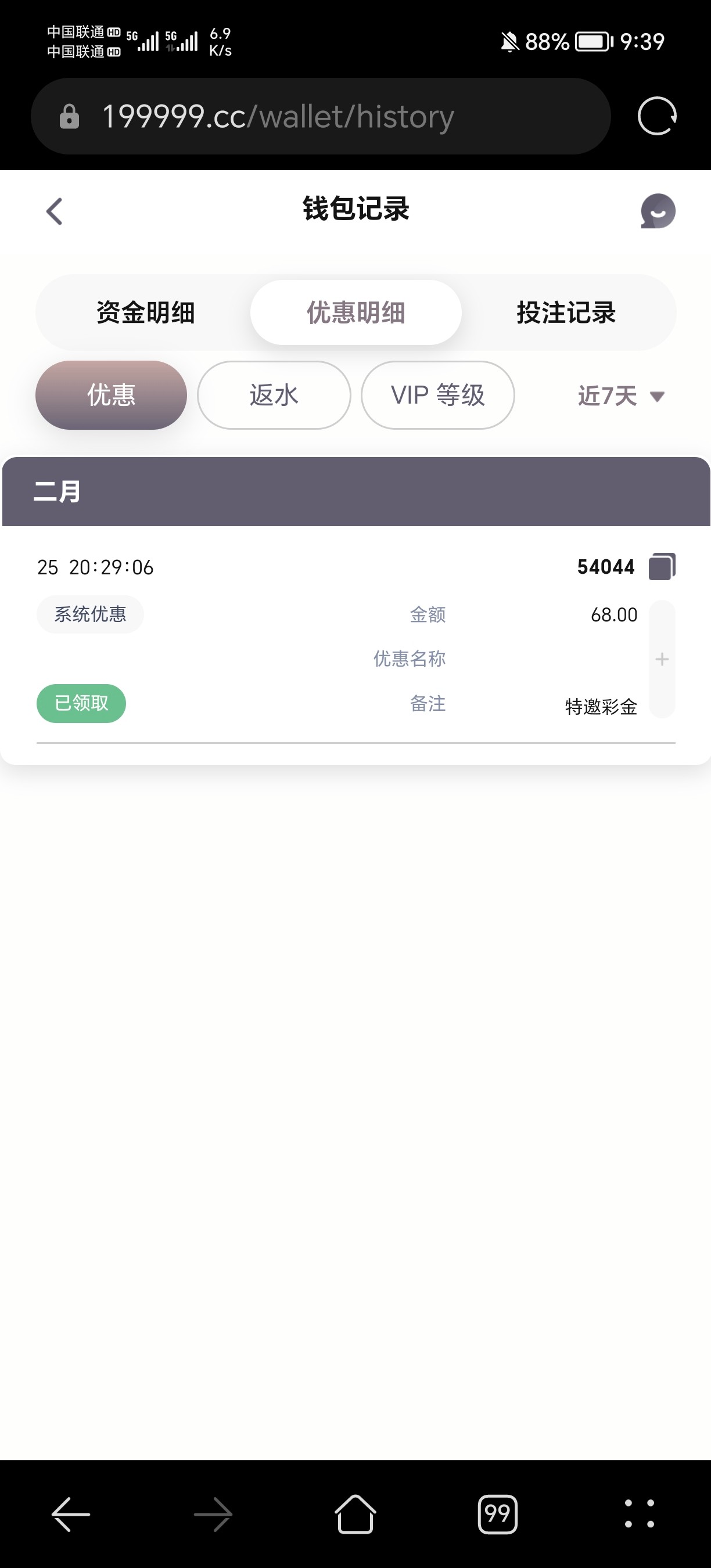The image size is (711, 1568).
Task: Filter by 返水
Action: pos(274,395)
